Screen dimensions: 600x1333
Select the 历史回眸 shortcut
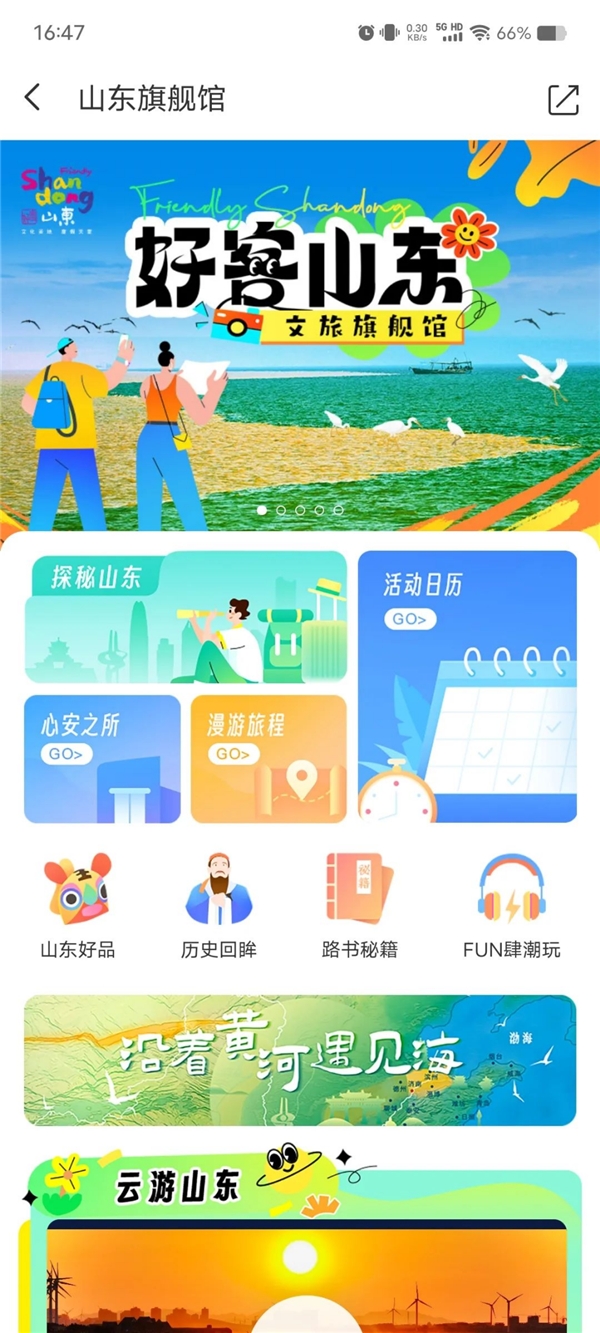tap(219, 905)
